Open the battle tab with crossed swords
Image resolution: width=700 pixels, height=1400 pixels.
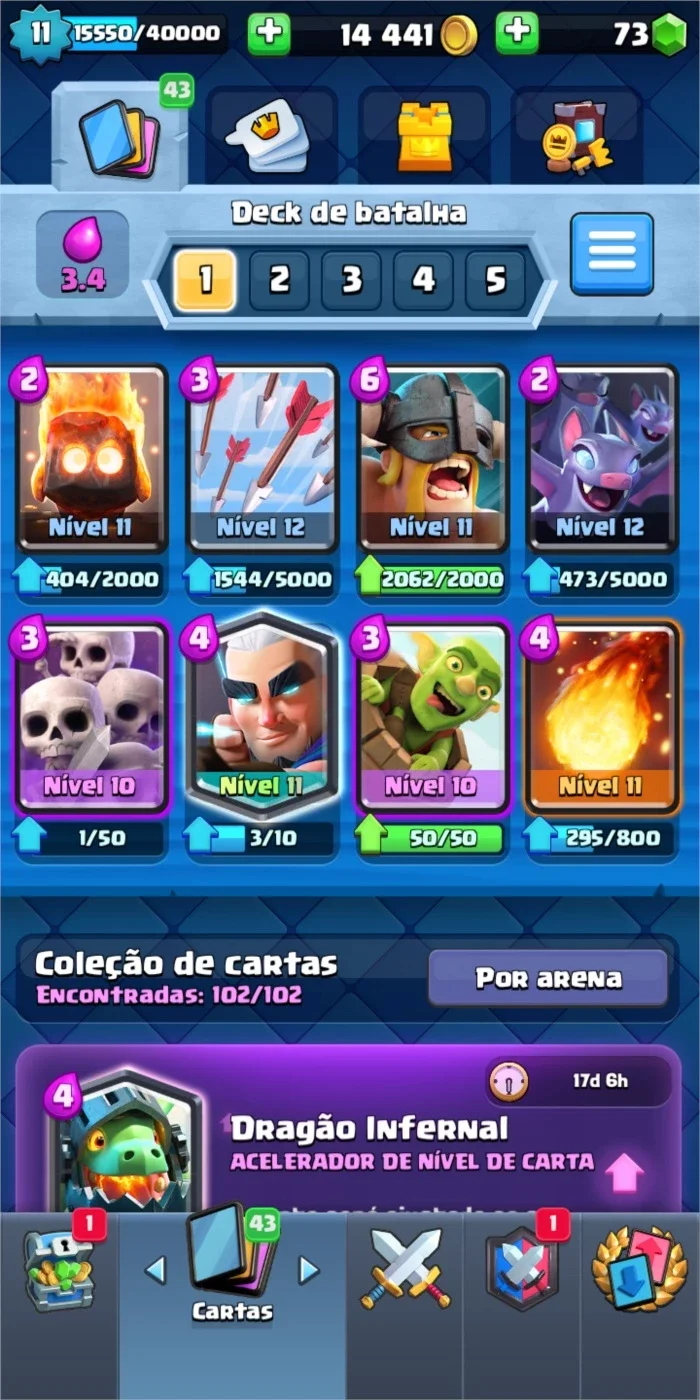(x=405, y=1270)
